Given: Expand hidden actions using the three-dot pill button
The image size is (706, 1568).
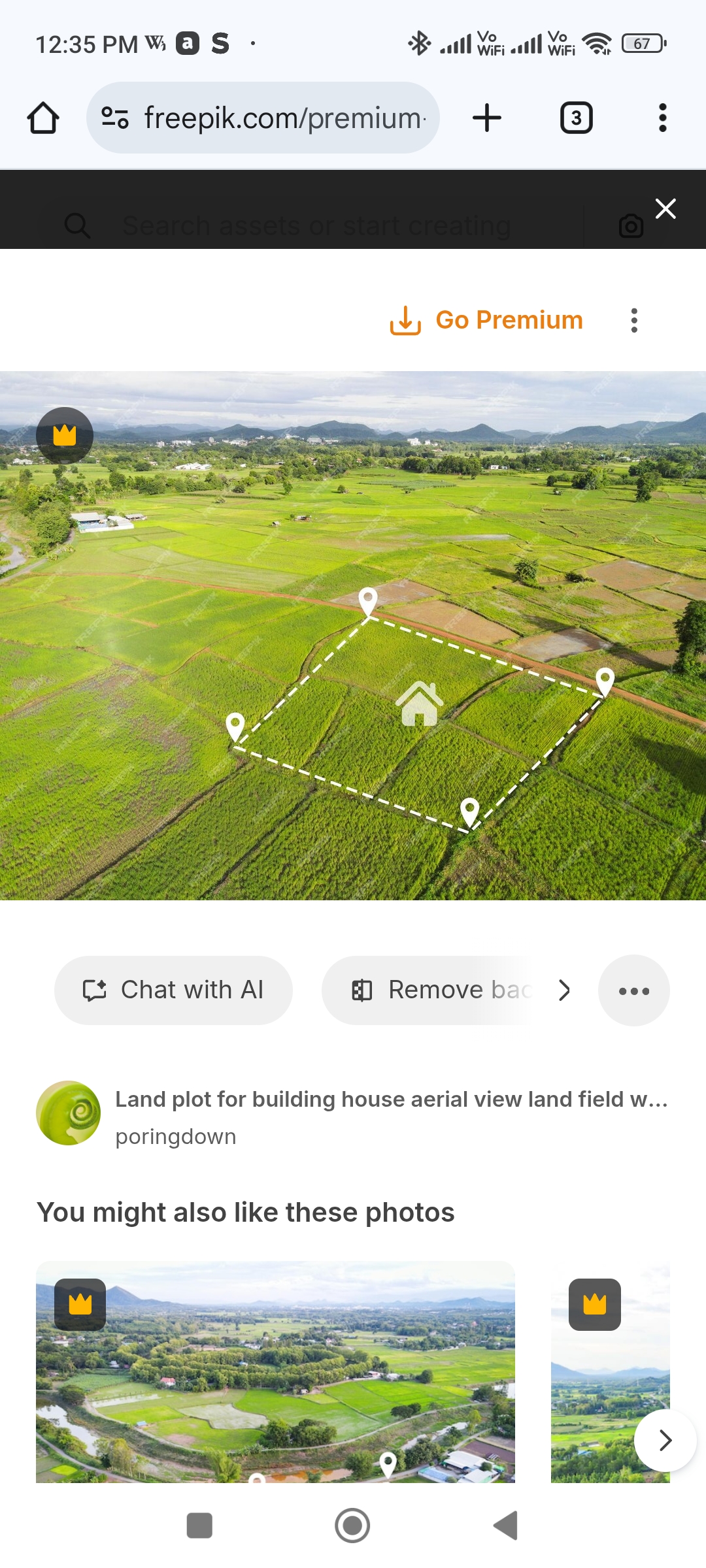Looking at the screenshot, I should (x=633, y=990).
